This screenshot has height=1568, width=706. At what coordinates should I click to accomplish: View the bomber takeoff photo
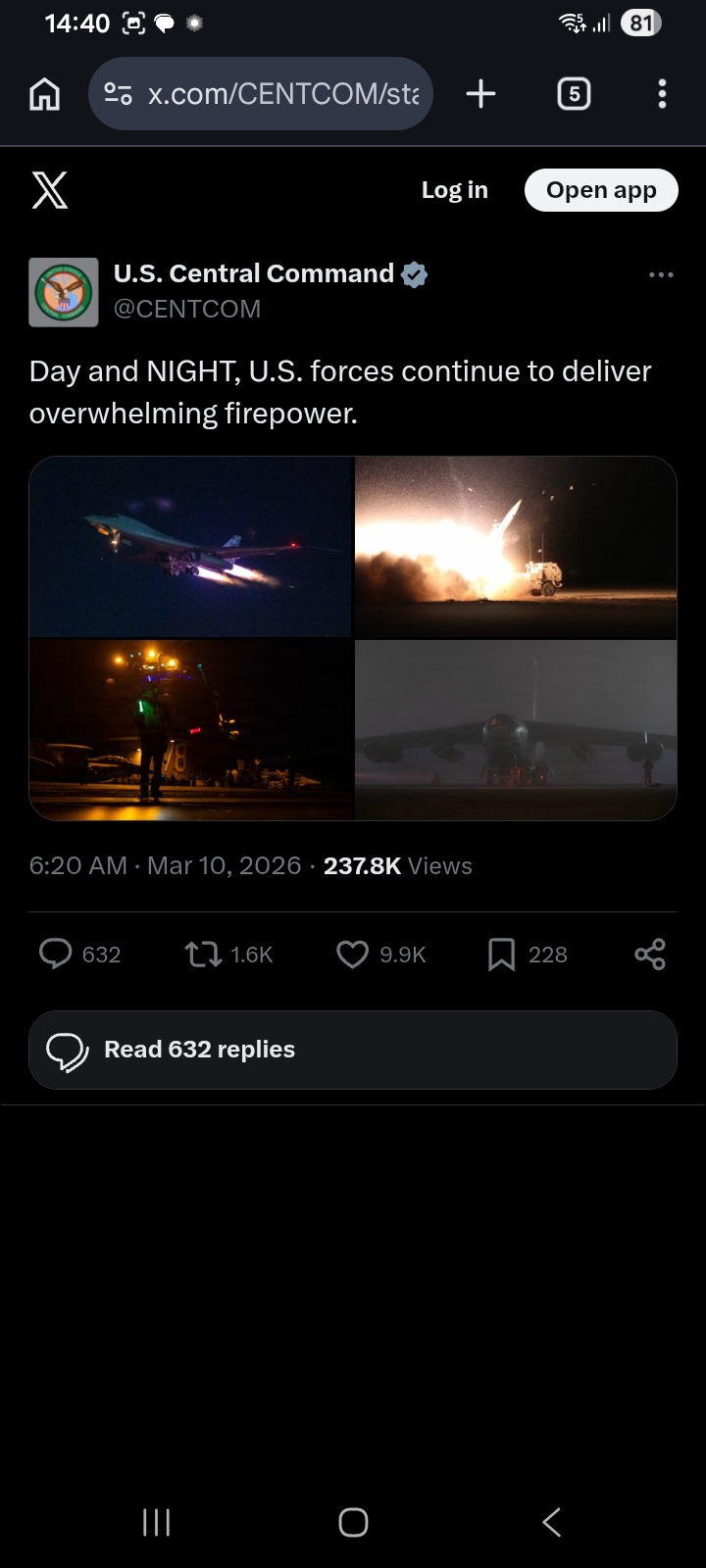(191, 547)
